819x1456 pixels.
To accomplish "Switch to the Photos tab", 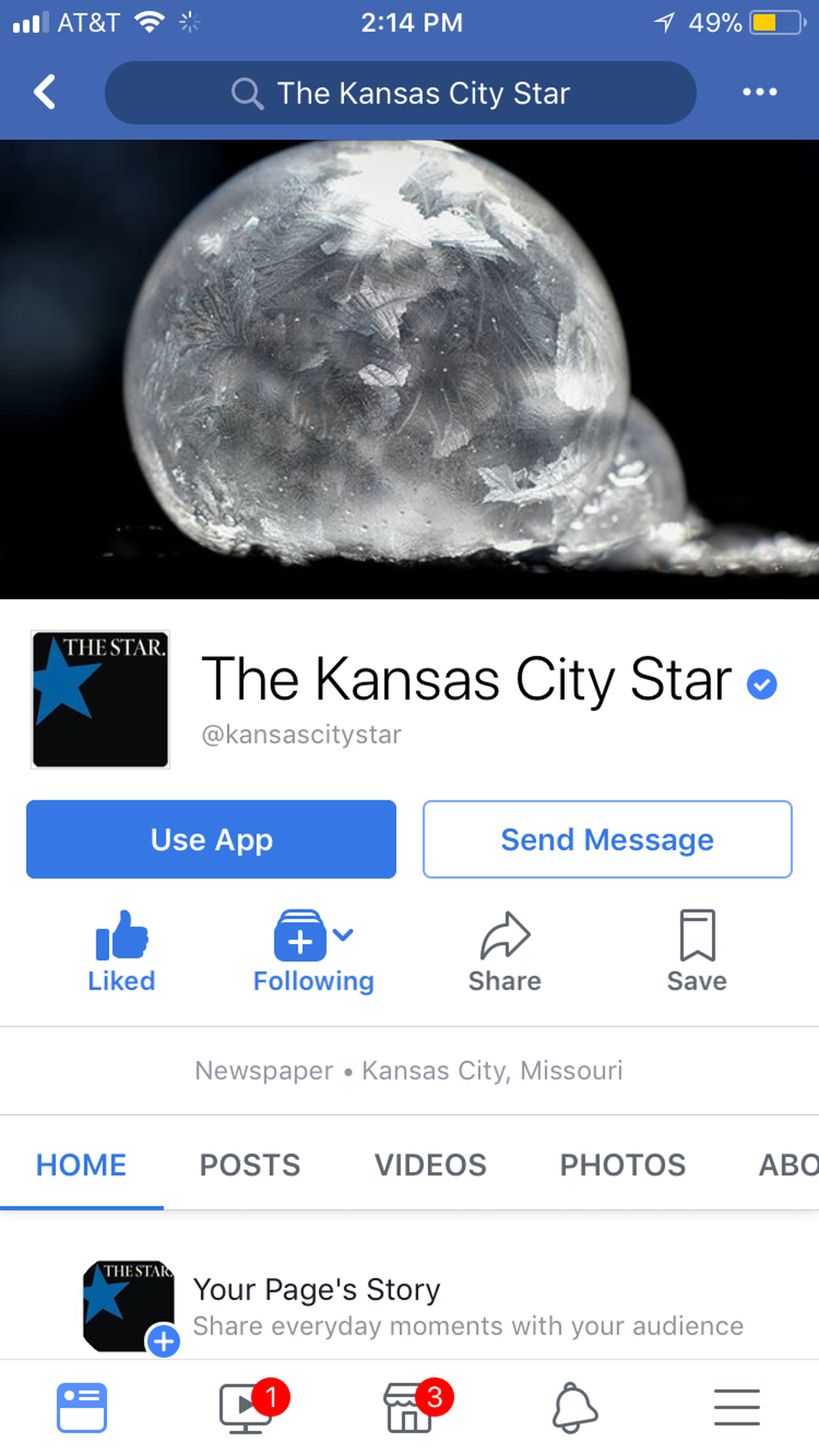I will click(622, 1164).
